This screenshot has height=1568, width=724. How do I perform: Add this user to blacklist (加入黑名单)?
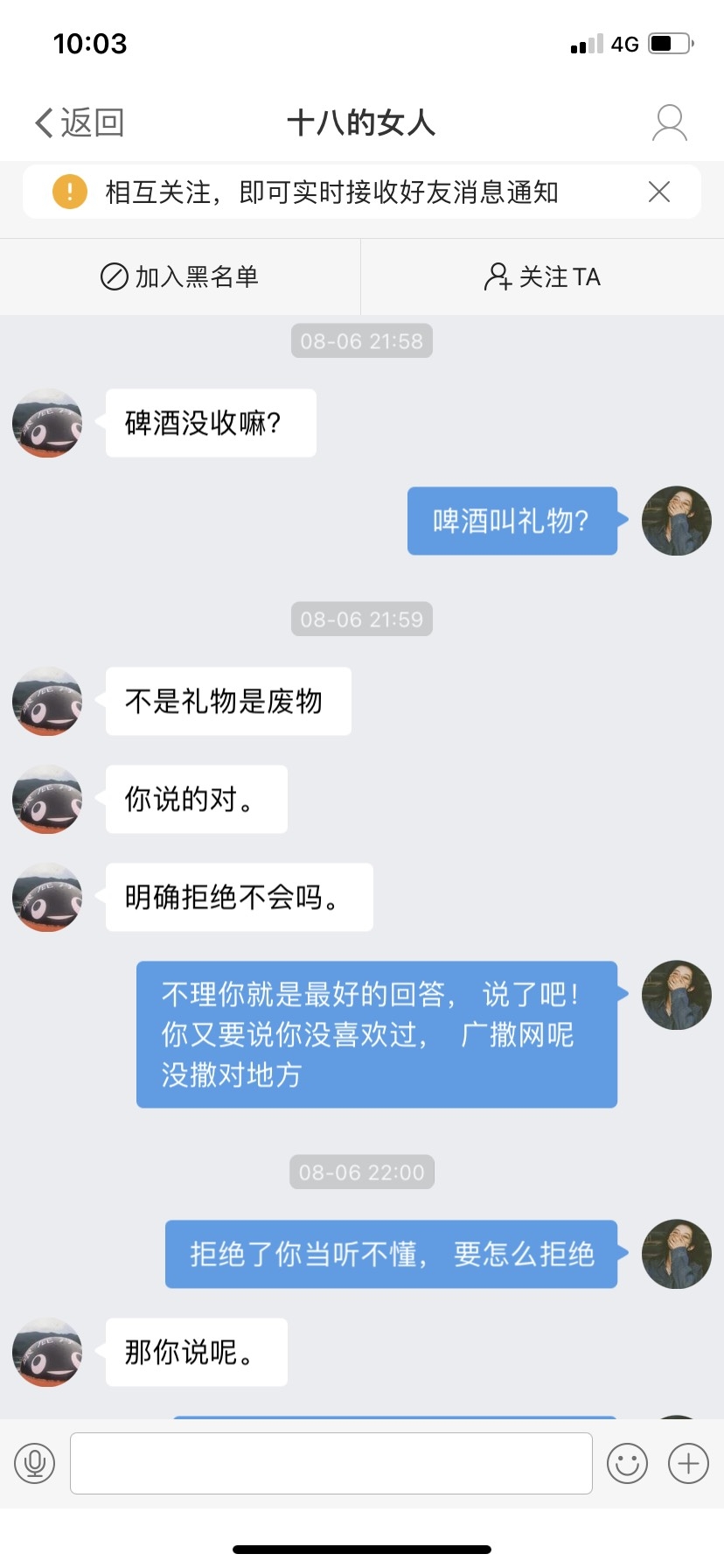tap(180, 276)
